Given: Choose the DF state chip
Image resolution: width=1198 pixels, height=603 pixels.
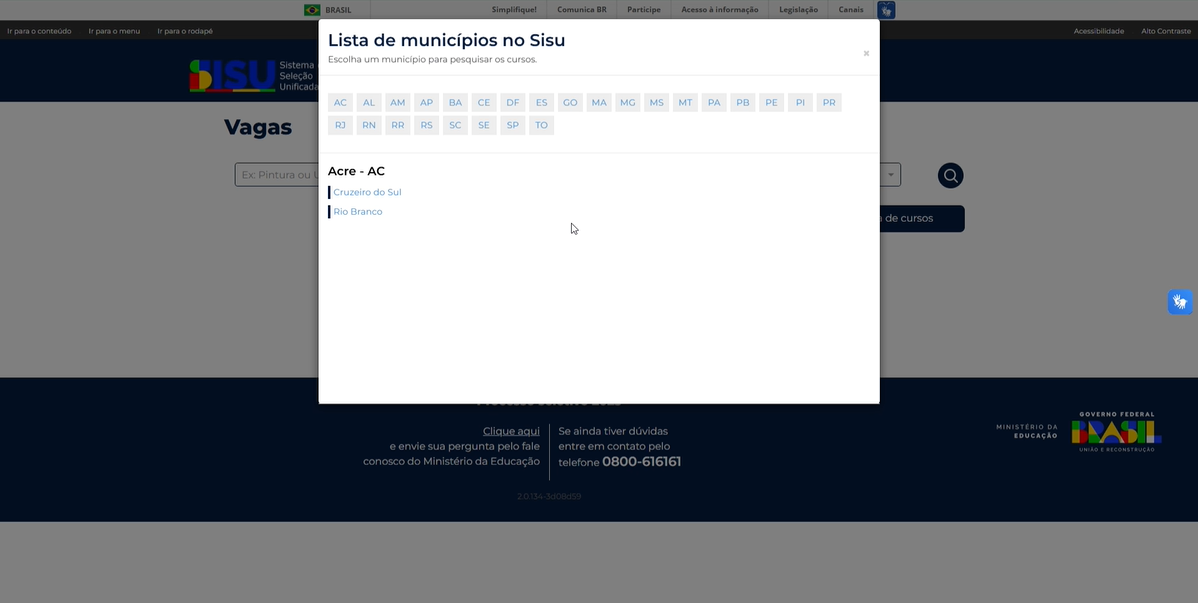Looking at the screenshot, I should click(x=513, y=103).
